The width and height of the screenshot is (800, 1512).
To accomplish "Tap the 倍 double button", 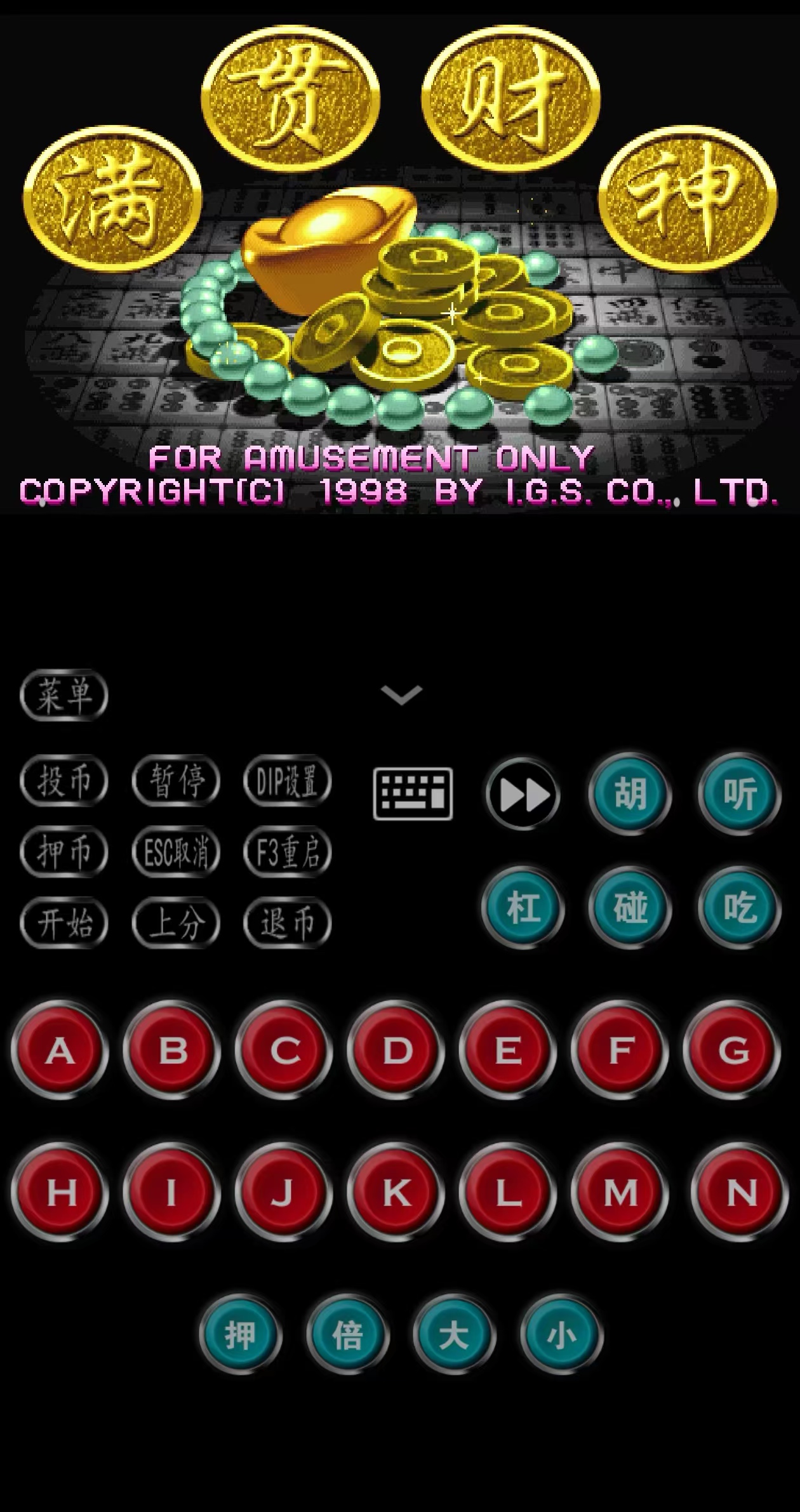I will [347, 1335].
